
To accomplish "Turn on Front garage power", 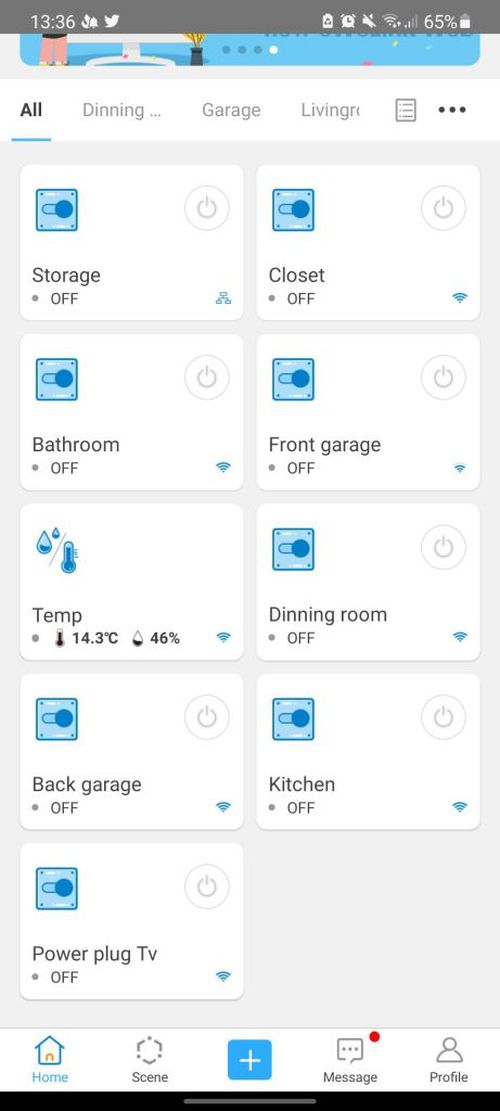I will (x=443, y=378).
